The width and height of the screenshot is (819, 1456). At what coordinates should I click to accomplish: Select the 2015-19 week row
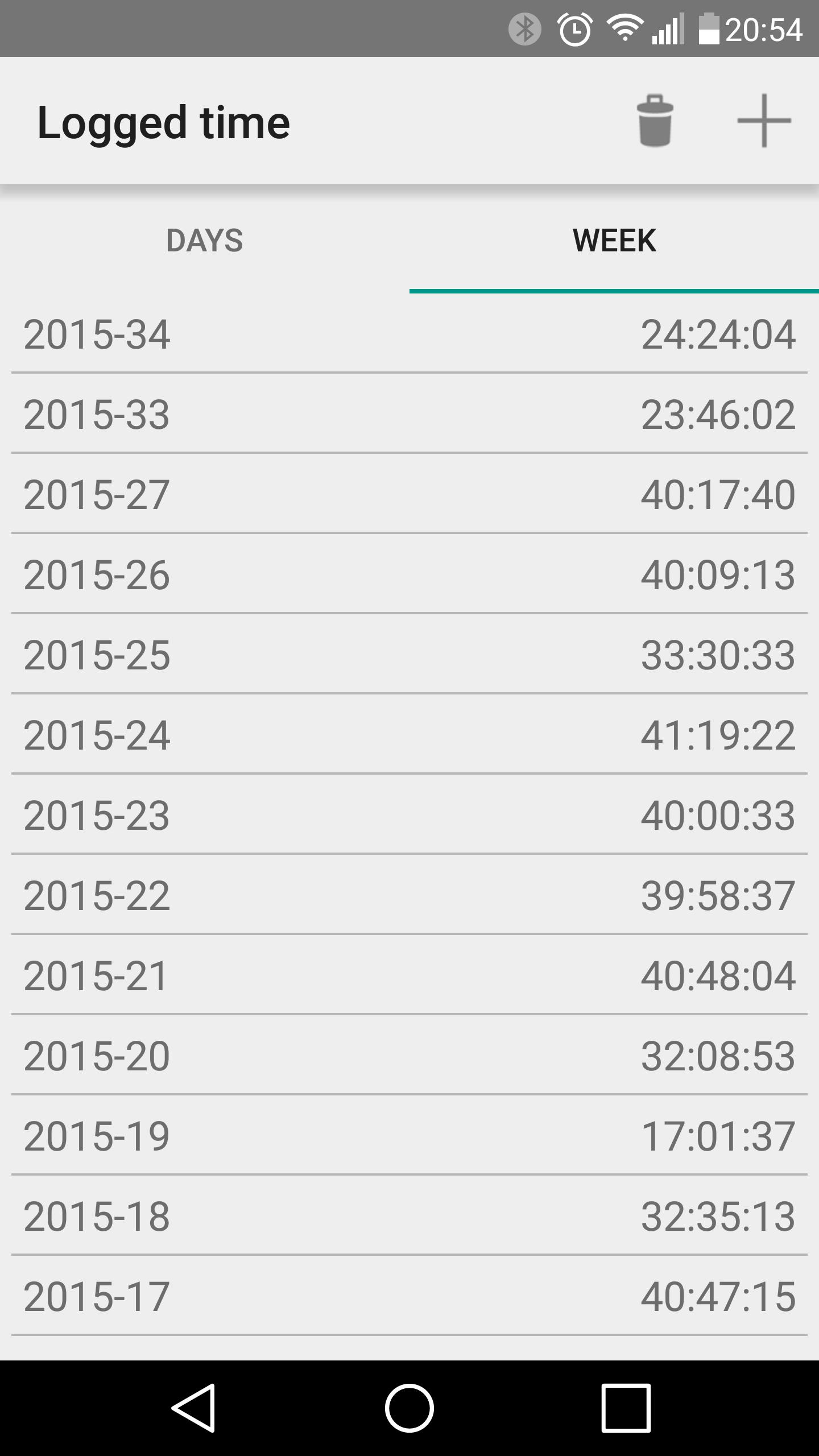click(x=409, y=1136)
